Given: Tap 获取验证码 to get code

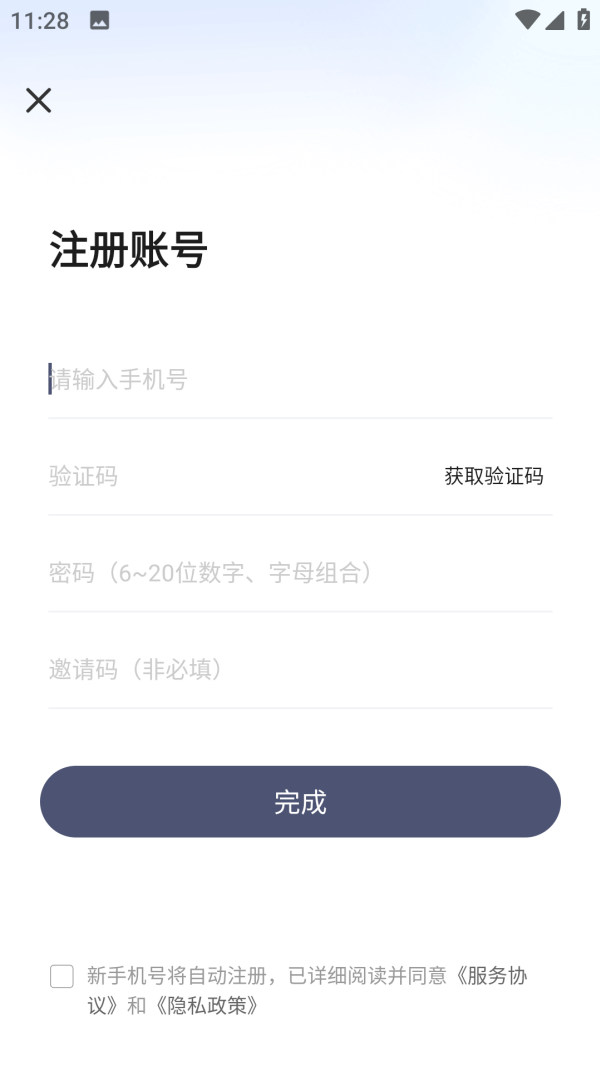Looking at the screenshot, I should pyautogui.click(x=494, y=476).
